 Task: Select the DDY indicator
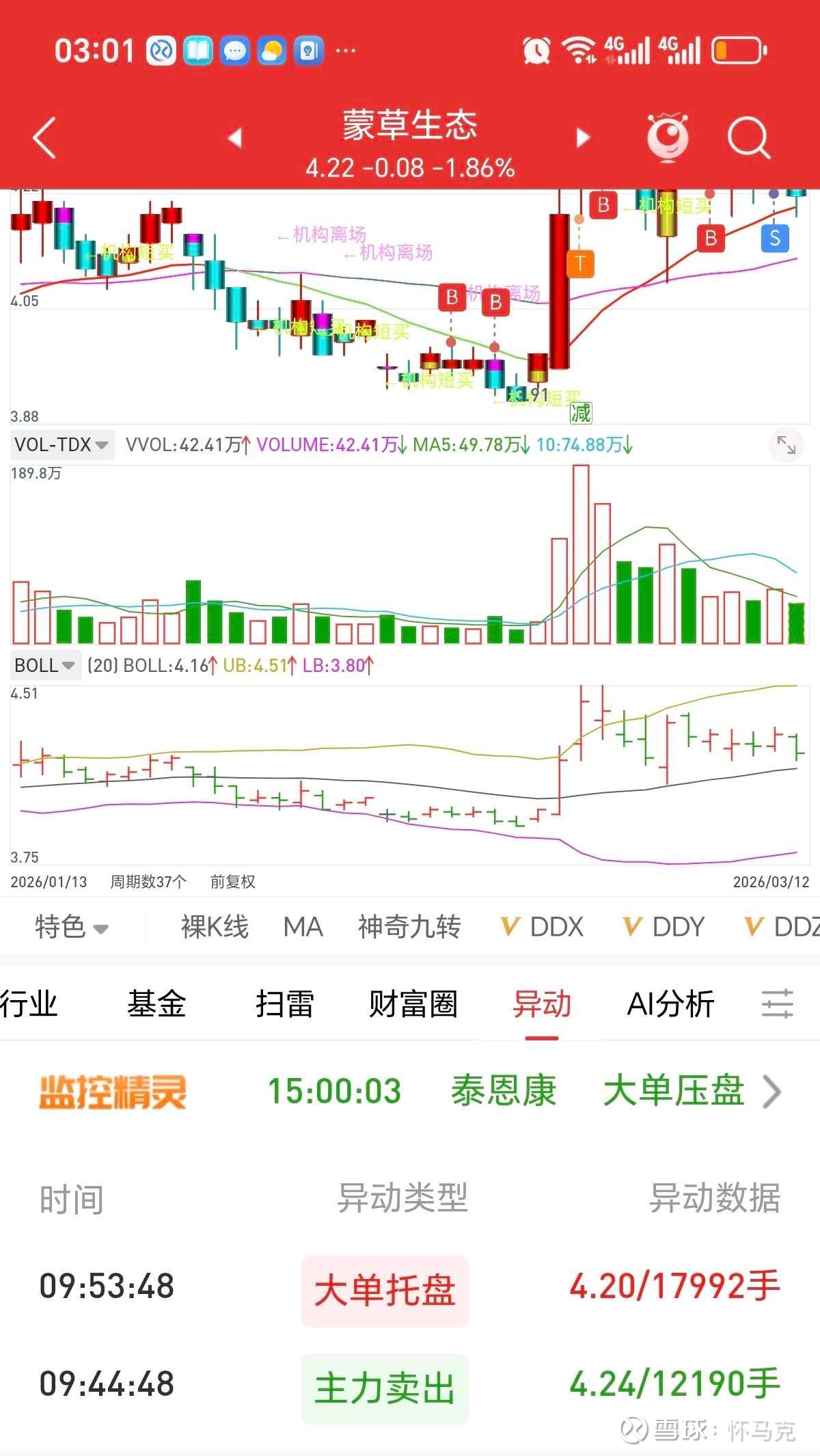[664, 928]
